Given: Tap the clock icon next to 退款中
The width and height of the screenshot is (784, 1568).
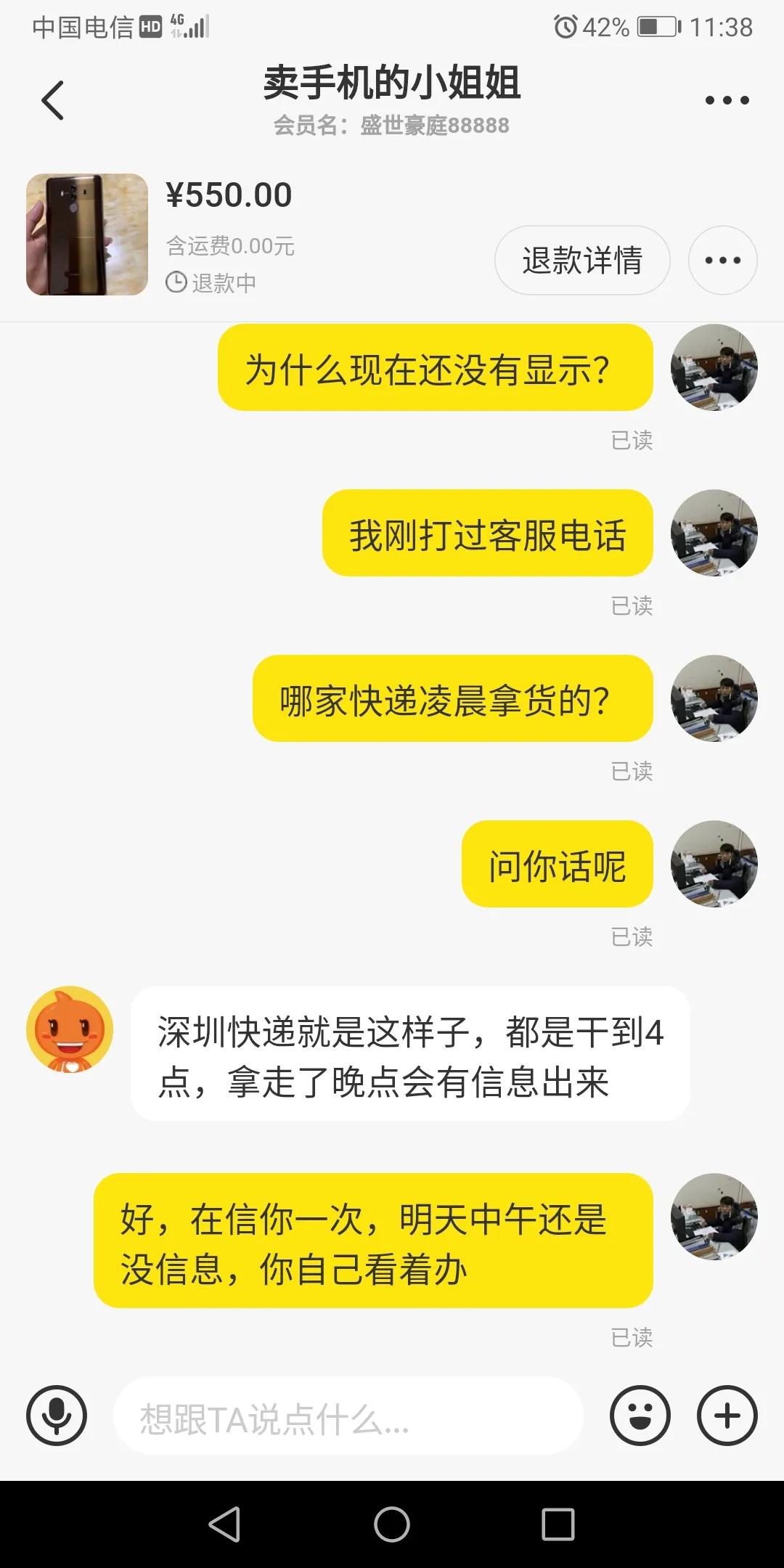Looking at the screenshot, I should 175,283.
